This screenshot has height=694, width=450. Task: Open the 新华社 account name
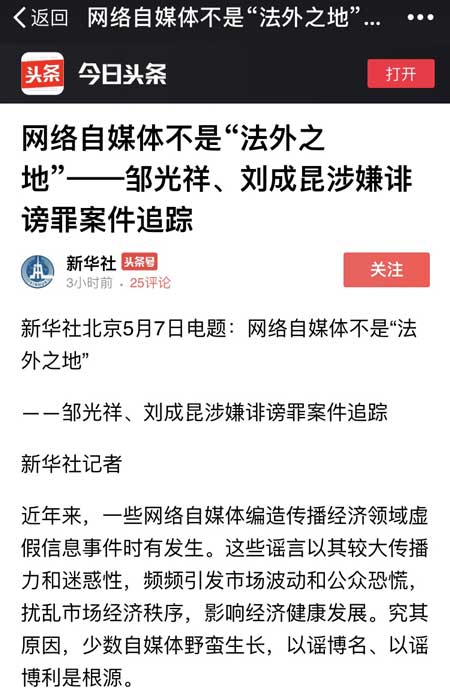[91, 263]
